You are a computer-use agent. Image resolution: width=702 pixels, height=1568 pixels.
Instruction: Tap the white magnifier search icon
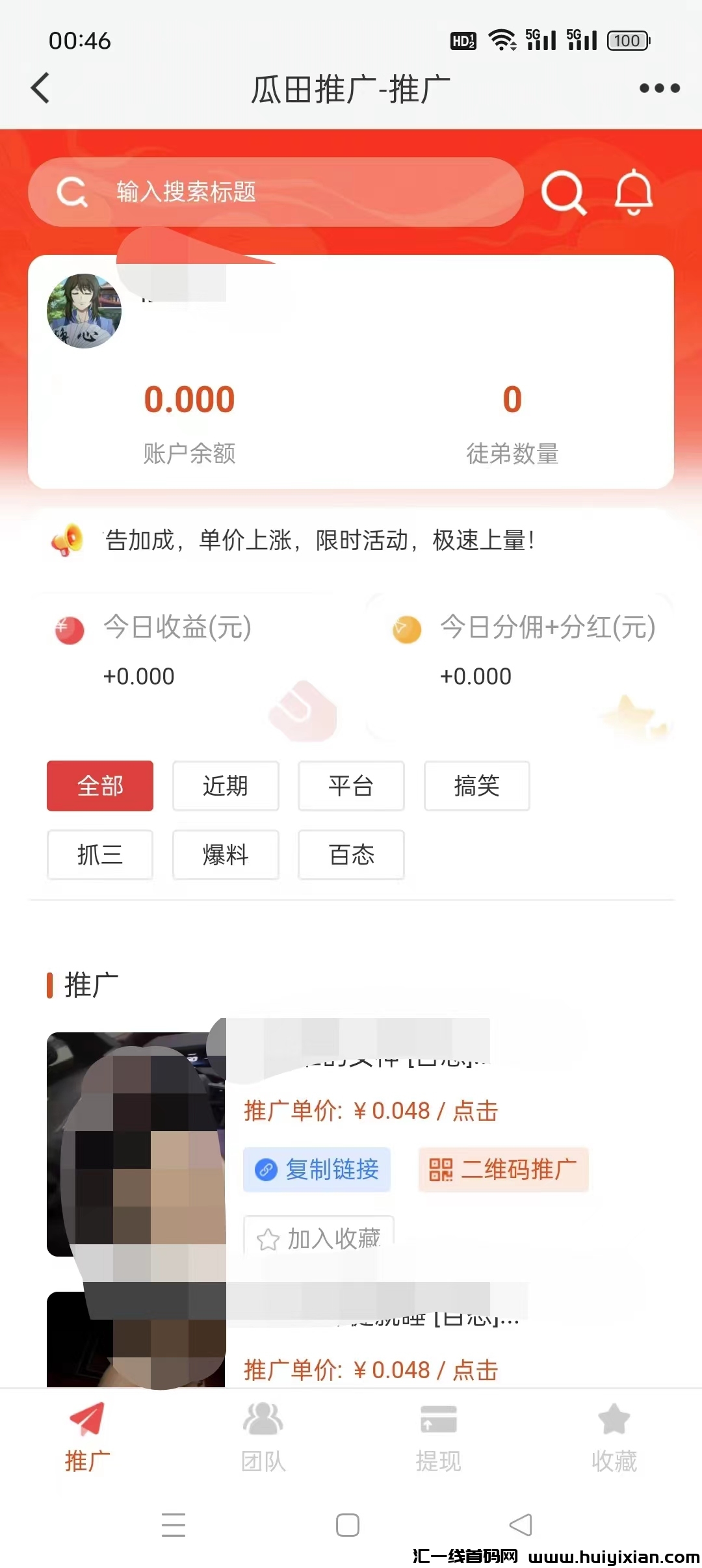(563, 192)
